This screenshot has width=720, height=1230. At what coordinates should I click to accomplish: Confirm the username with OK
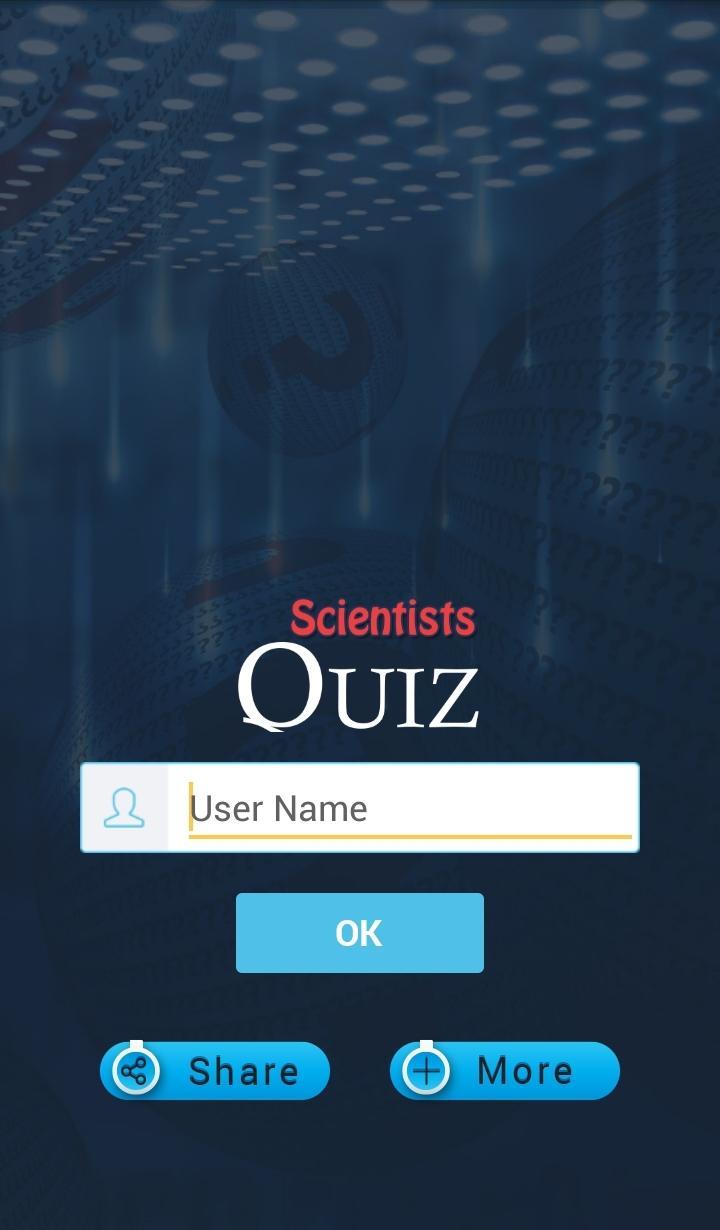[360, 932]
